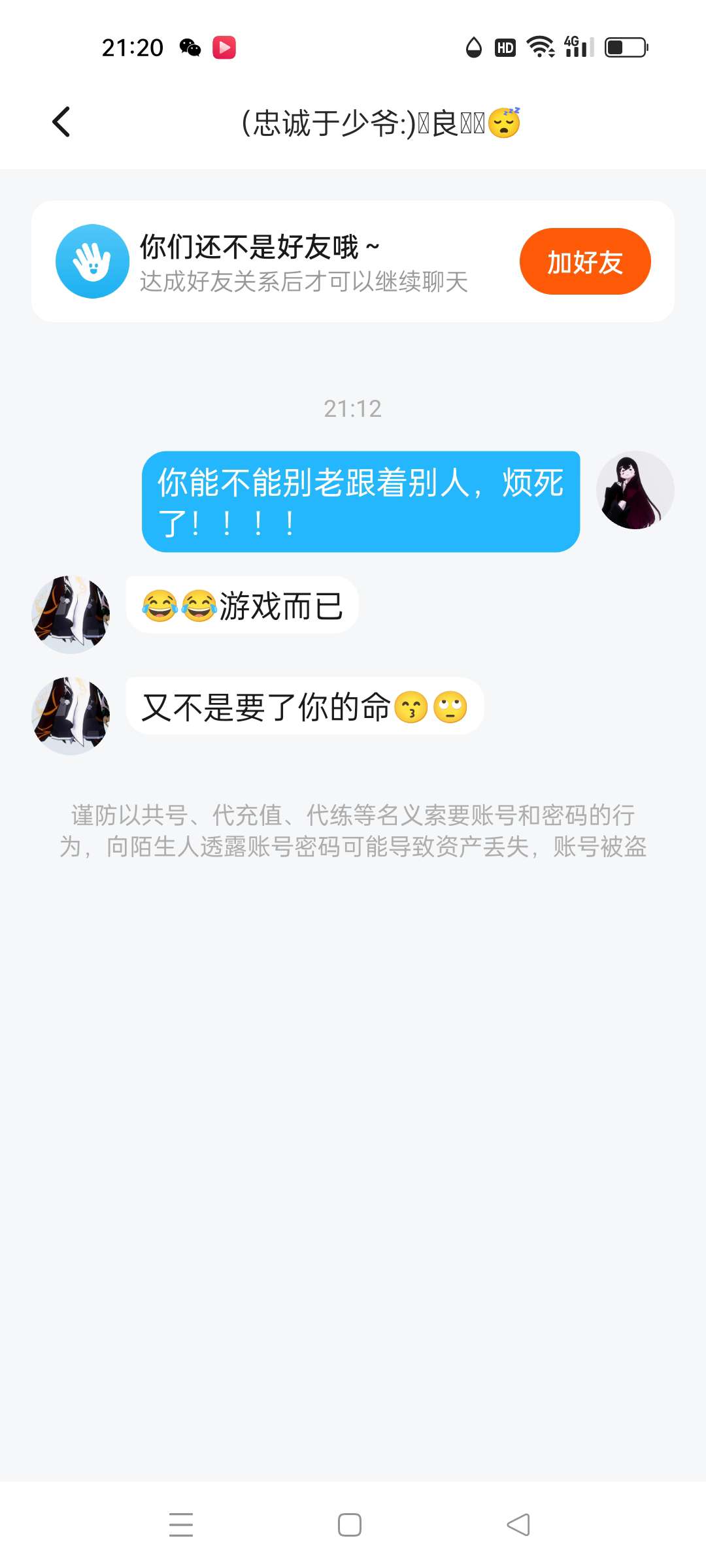Go to the home screen via navigation bar

[x=350, y=1524]
